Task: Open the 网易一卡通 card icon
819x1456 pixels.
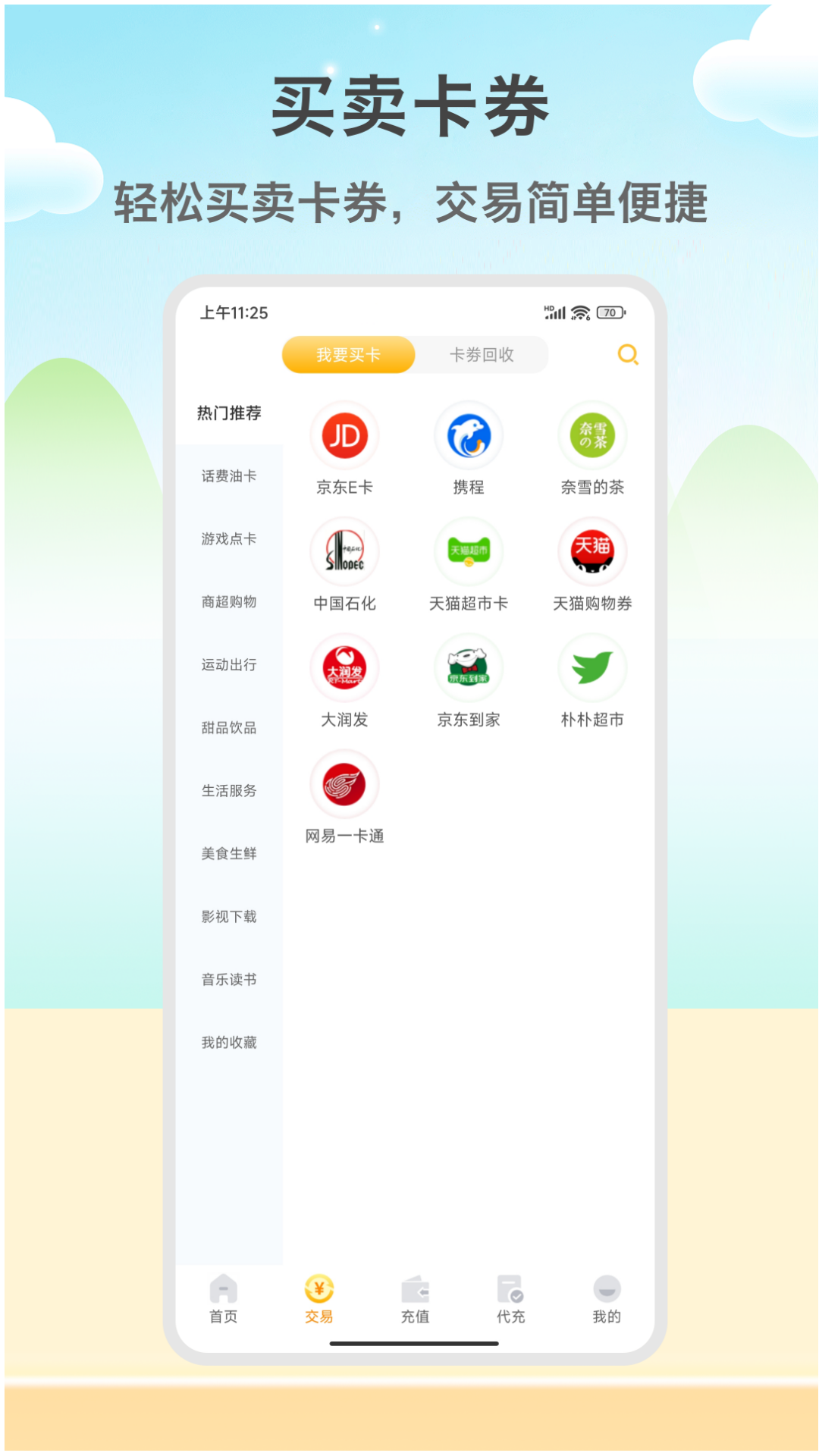Action: (x=344, y=783)
